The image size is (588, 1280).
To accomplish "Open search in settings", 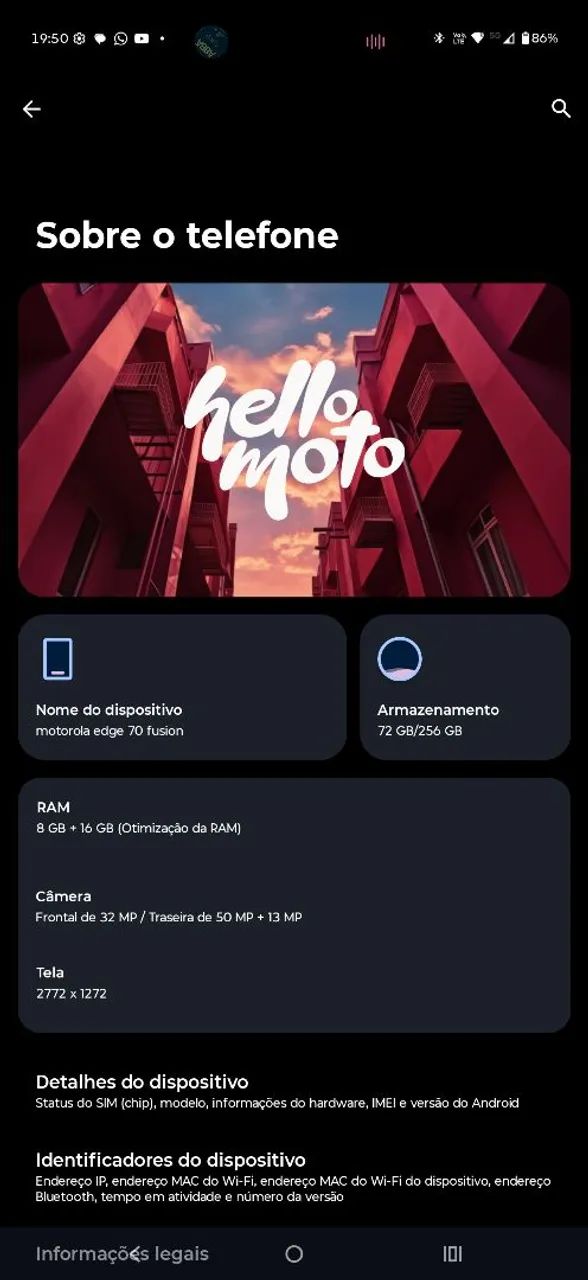I will (x=561, y=109).
